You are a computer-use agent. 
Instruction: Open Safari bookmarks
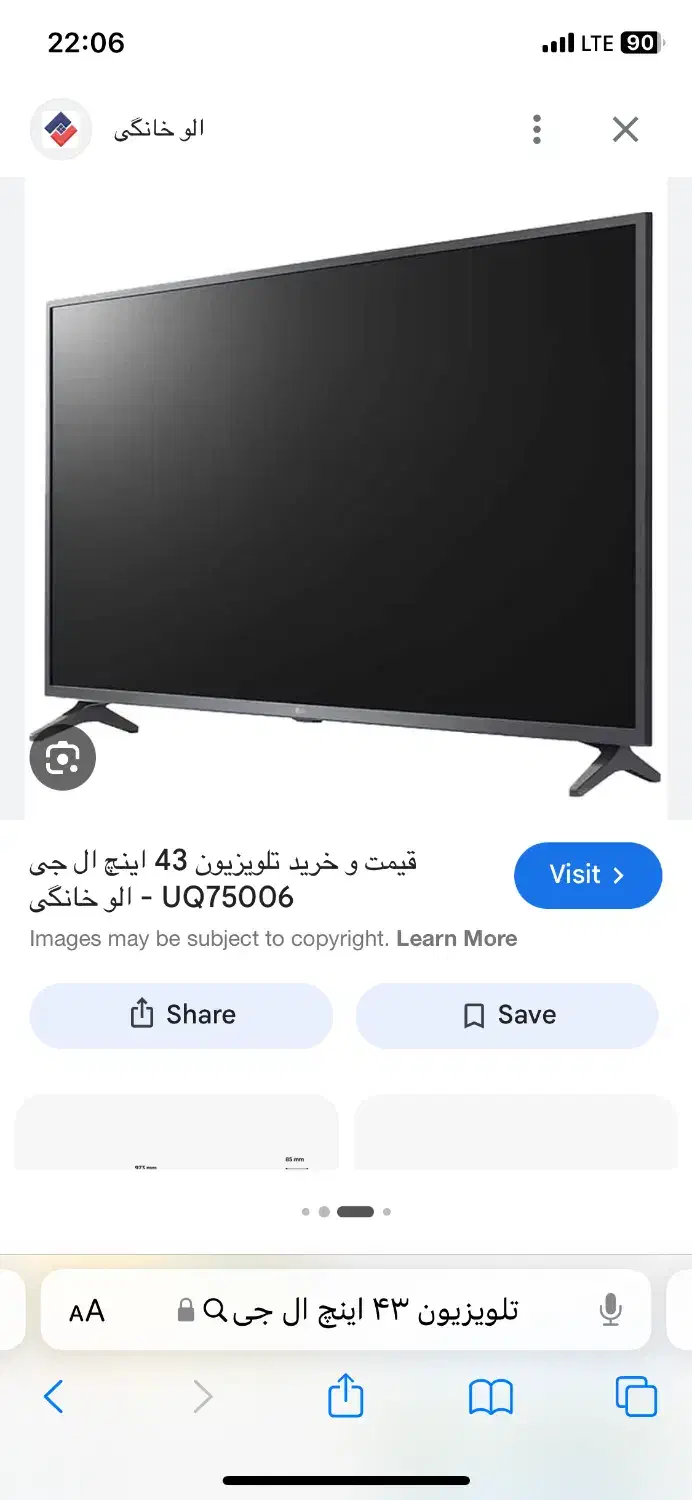point(490,1396)
